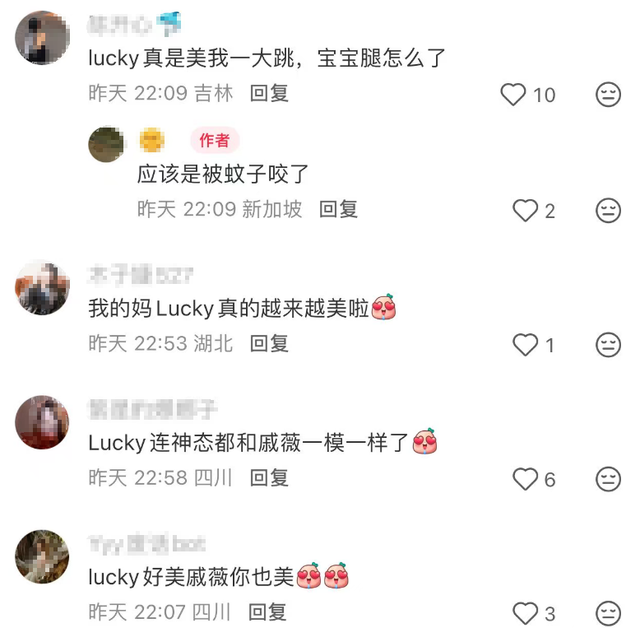View profile of the 越来越美啦 commenter
Screen dimensions: 640x628
[42, 288]
